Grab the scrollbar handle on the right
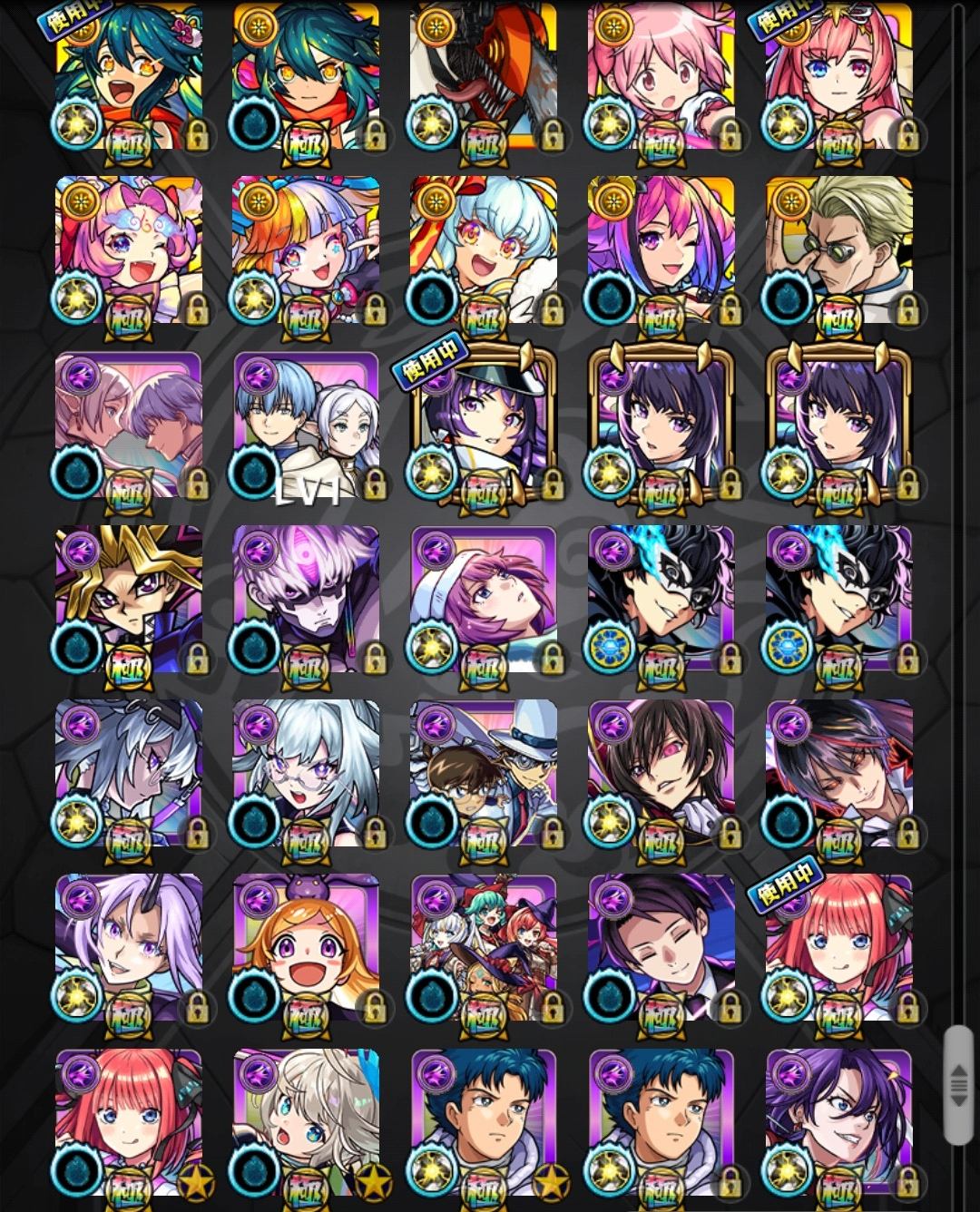980x1212 pixels. click(957, 1084)
